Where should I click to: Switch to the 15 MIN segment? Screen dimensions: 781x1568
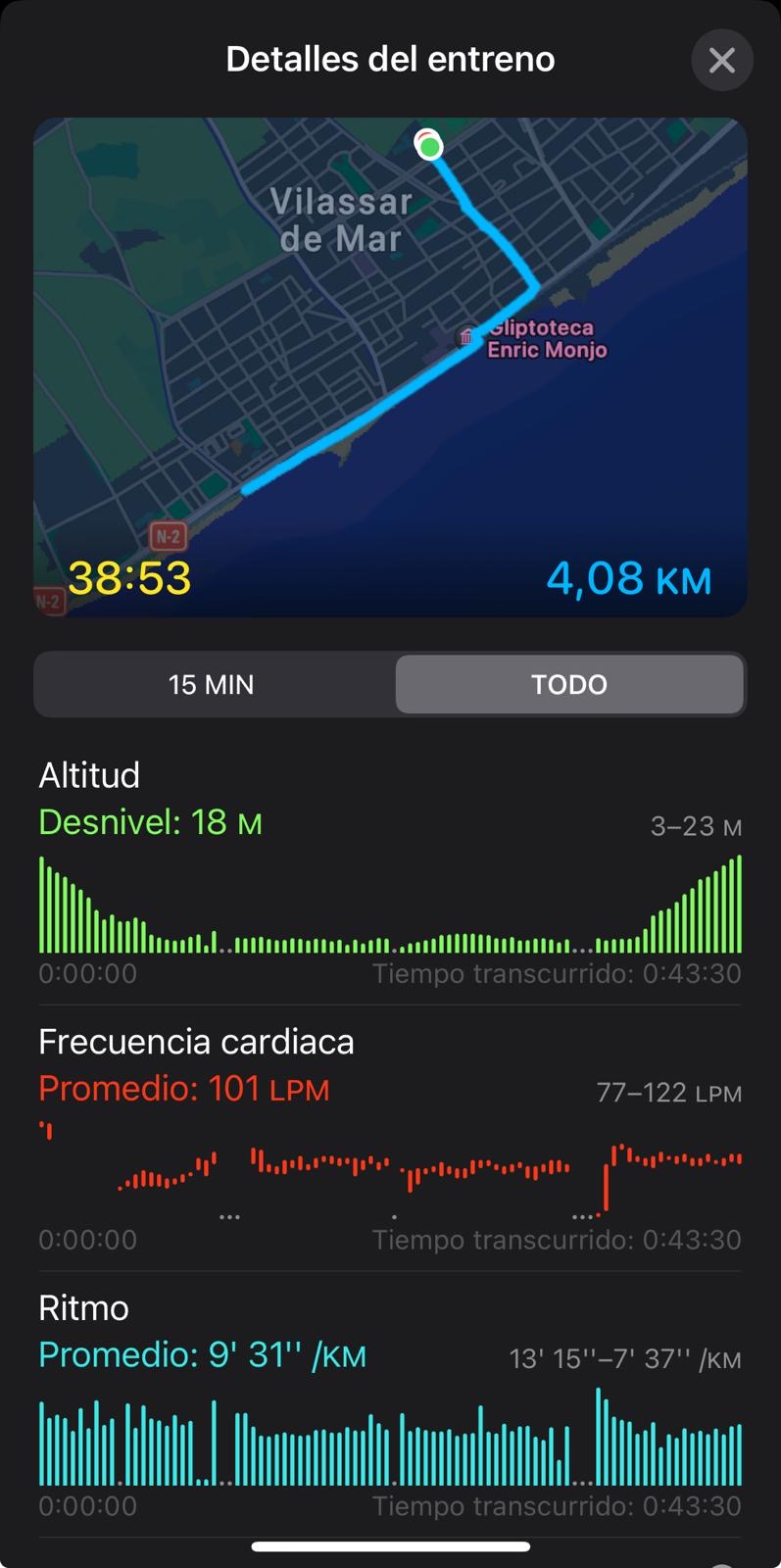[212, 684]
